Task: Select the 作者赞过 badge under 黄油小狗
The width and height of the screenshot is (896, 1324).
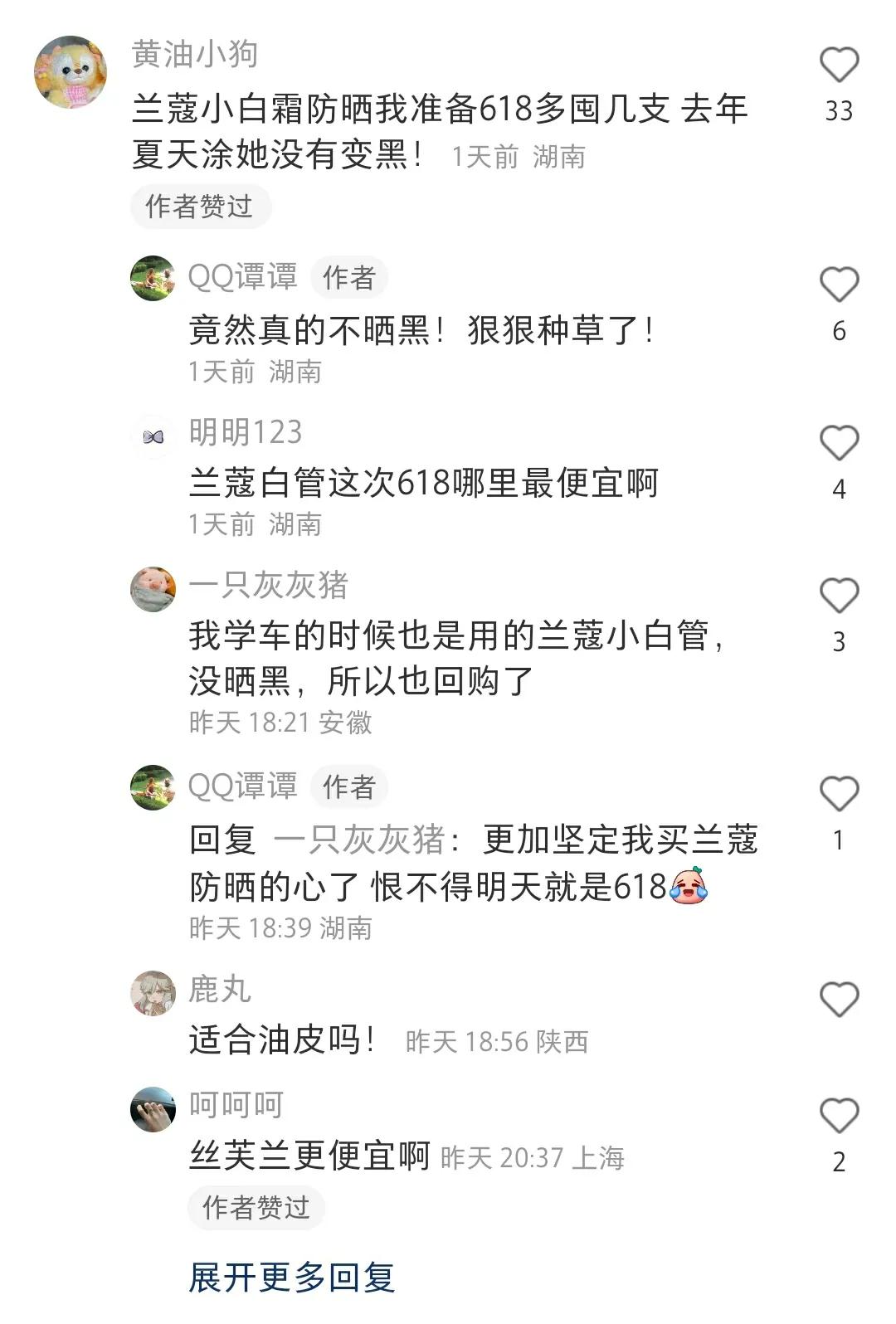Action: pos(200,207)
